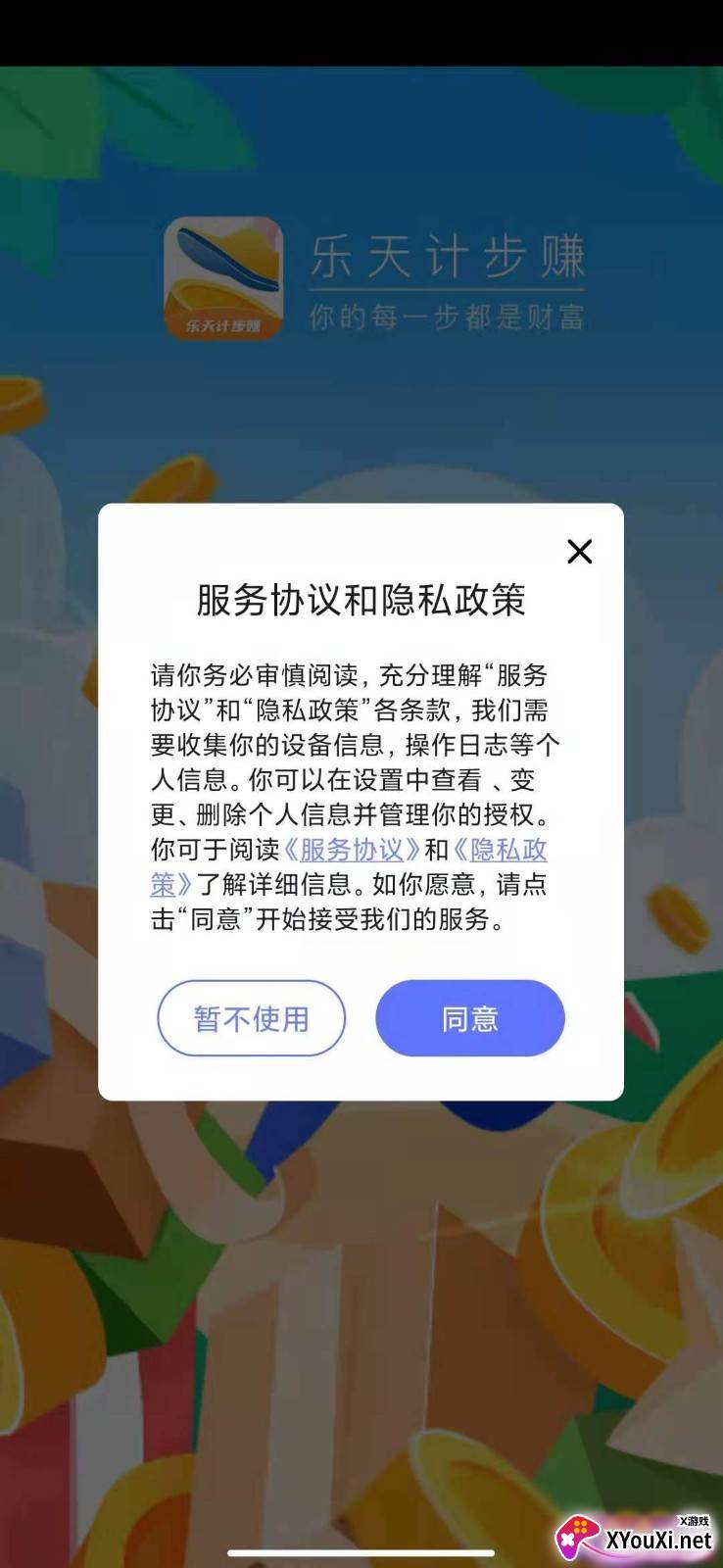This screenshot has width=723, height=1568.
Task: Close the privacy policy dialog
Action: 580,552
